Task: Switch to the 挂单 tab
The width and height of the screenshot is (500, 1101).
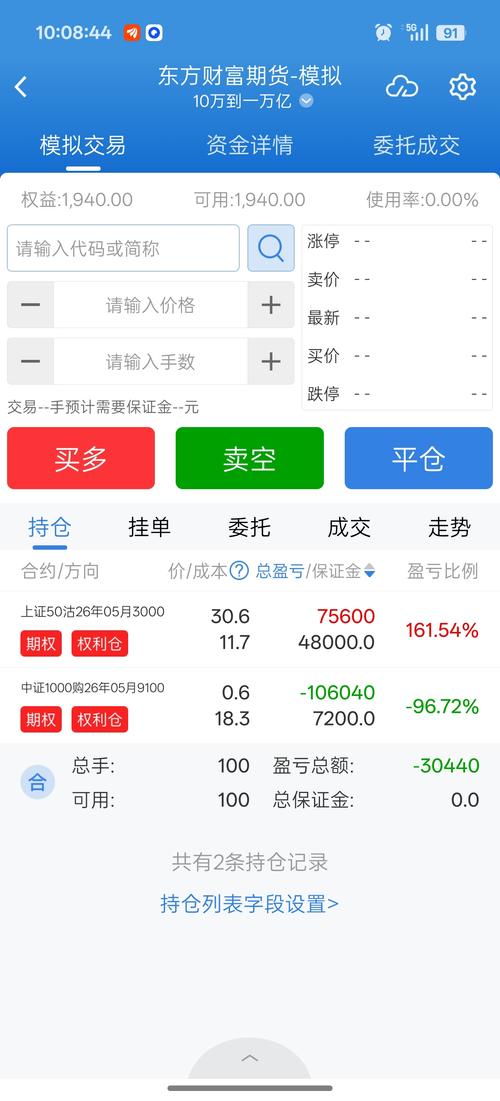Action: pos(150,527)
